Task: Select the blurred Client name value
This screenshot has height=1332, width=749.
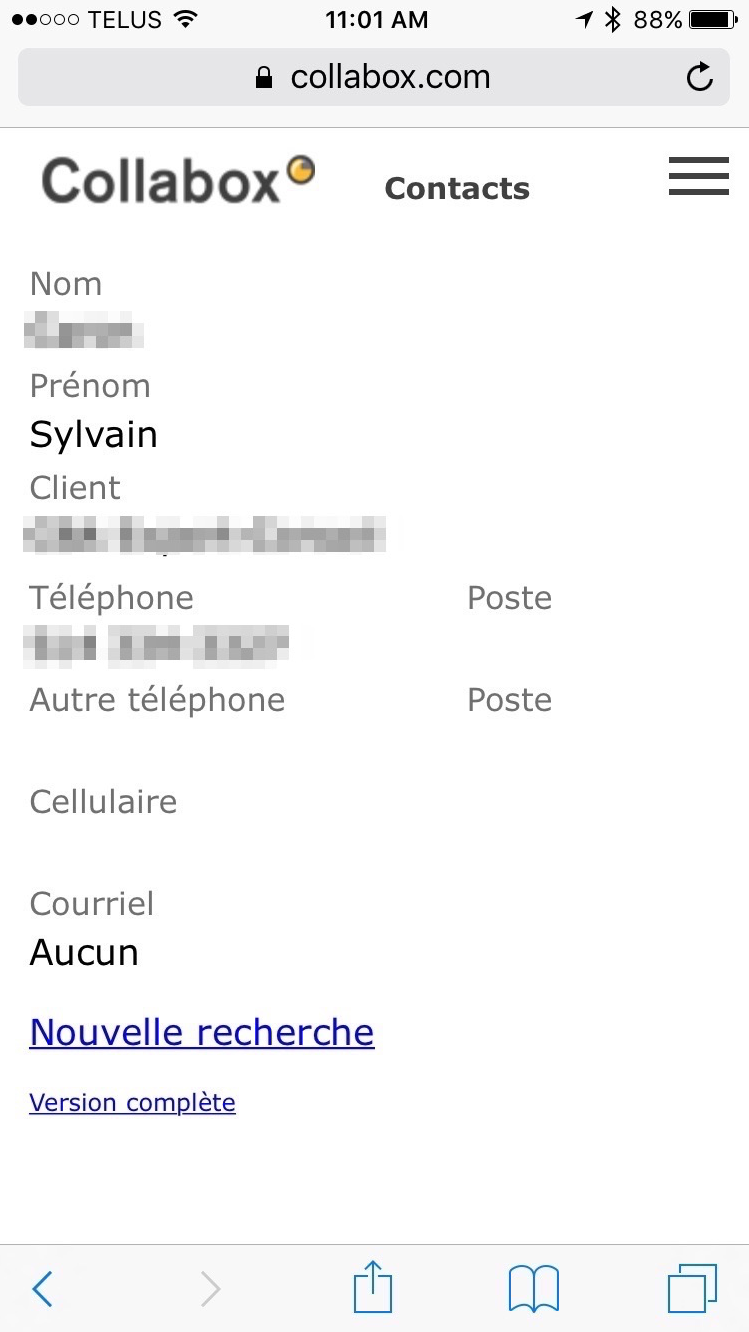Action: pyautogui.click(x=205, y=533)
